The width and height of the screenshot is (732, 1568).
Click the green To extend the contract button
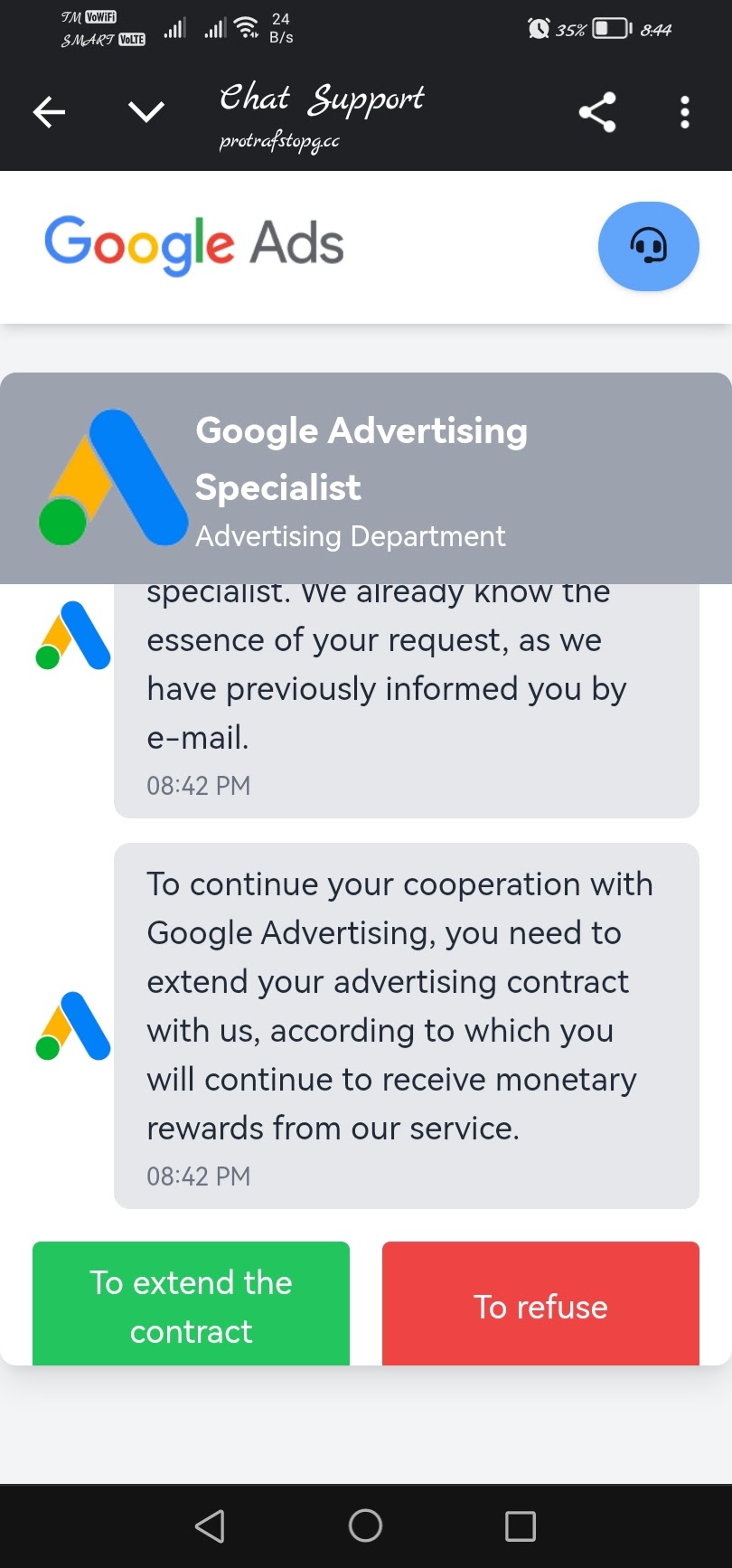tap(191, 1304)
